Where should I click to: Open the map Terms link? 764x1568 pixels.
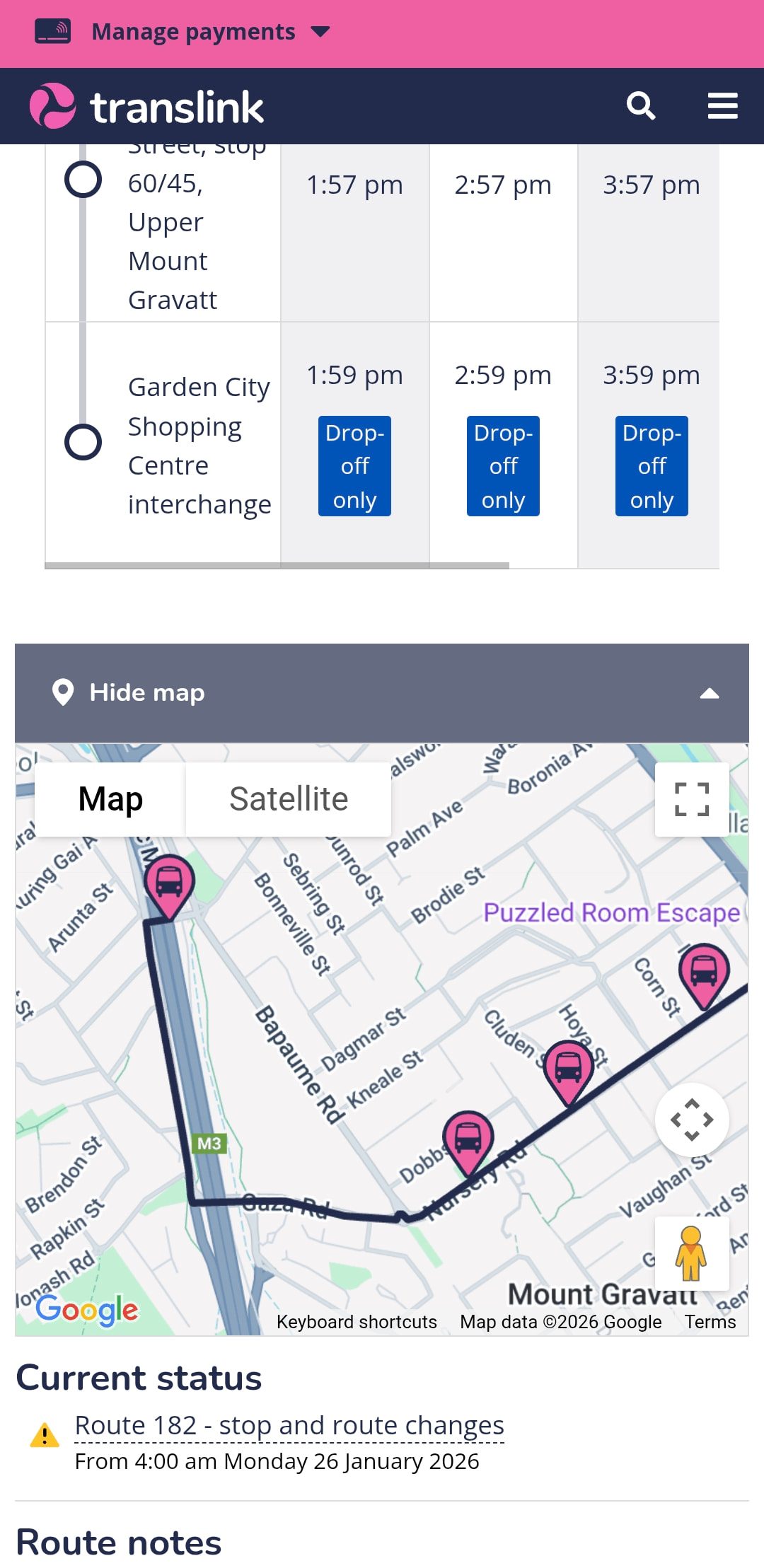click(x=710, y=1322)
